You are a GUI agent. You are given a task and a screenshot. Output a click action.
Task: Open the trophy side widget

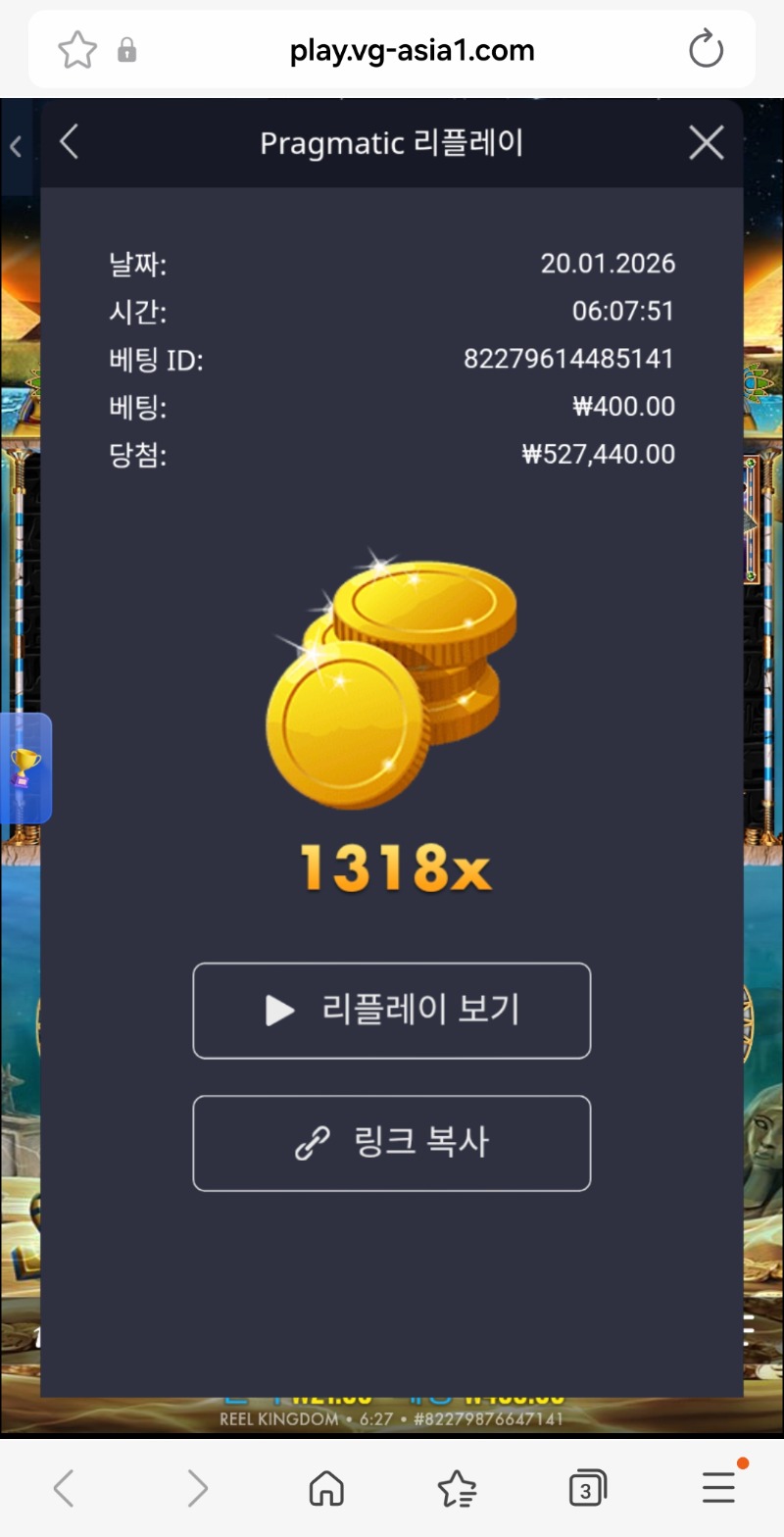(24, 768)
